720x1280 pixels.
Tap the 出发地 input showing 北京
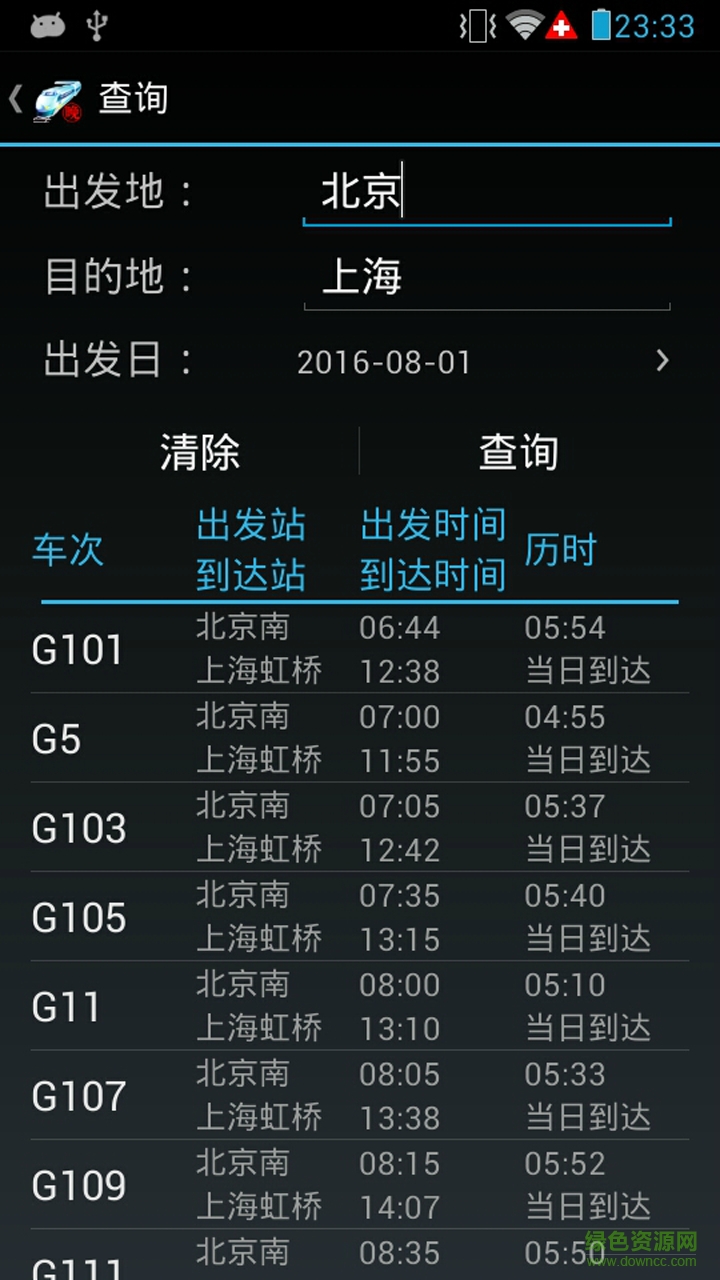click(487, 192)
